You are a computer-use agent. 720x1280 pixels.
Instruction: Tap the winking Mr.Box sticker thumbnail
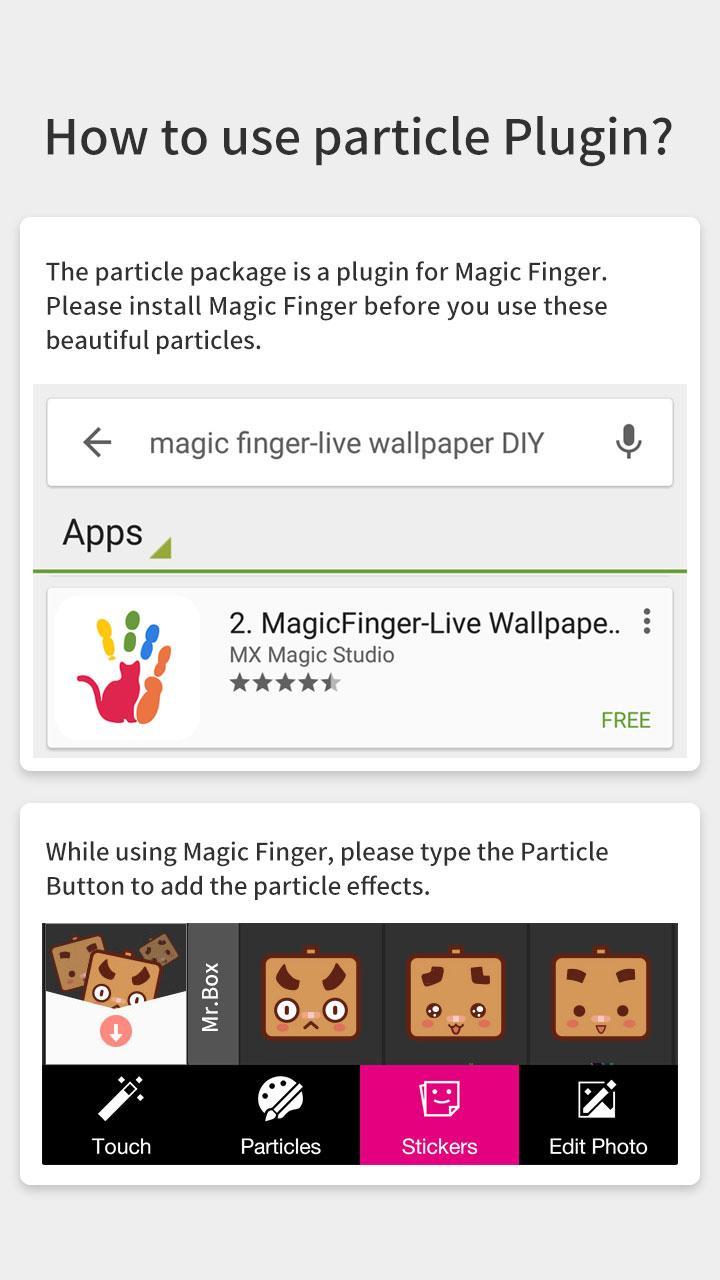point(455,994)
